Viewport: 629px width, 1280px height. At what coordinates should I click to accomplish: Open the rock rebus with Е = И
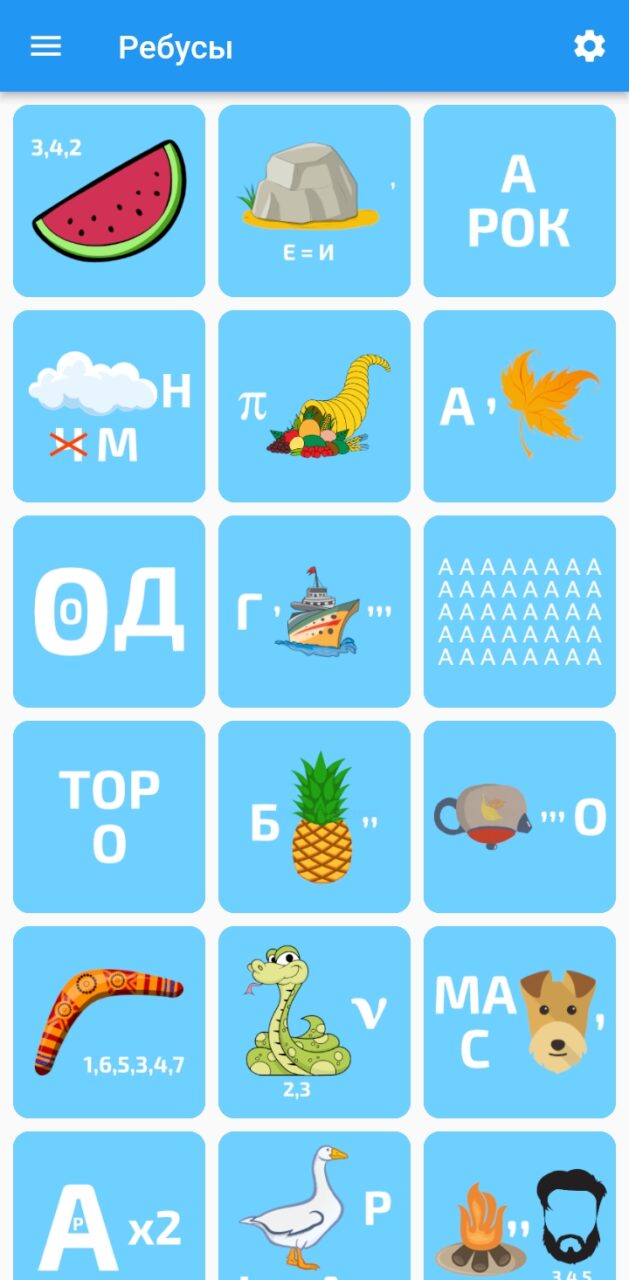[314, 201]
